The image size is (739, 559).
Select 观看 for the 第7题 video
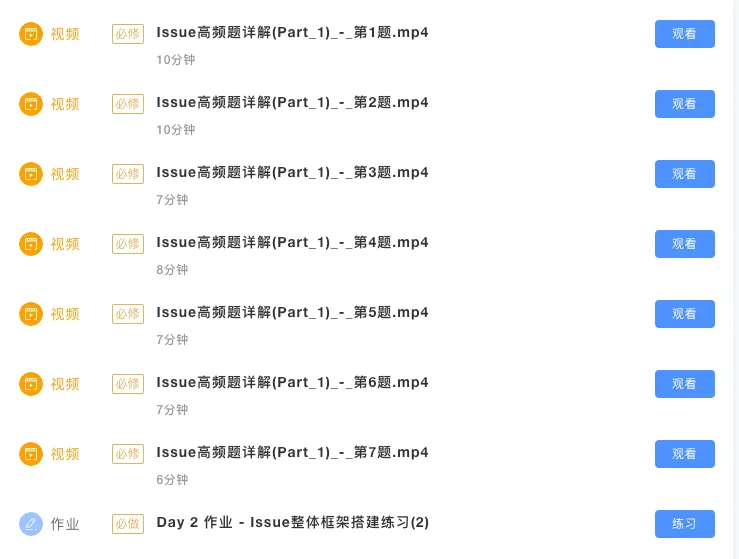[x=684, y=454]
